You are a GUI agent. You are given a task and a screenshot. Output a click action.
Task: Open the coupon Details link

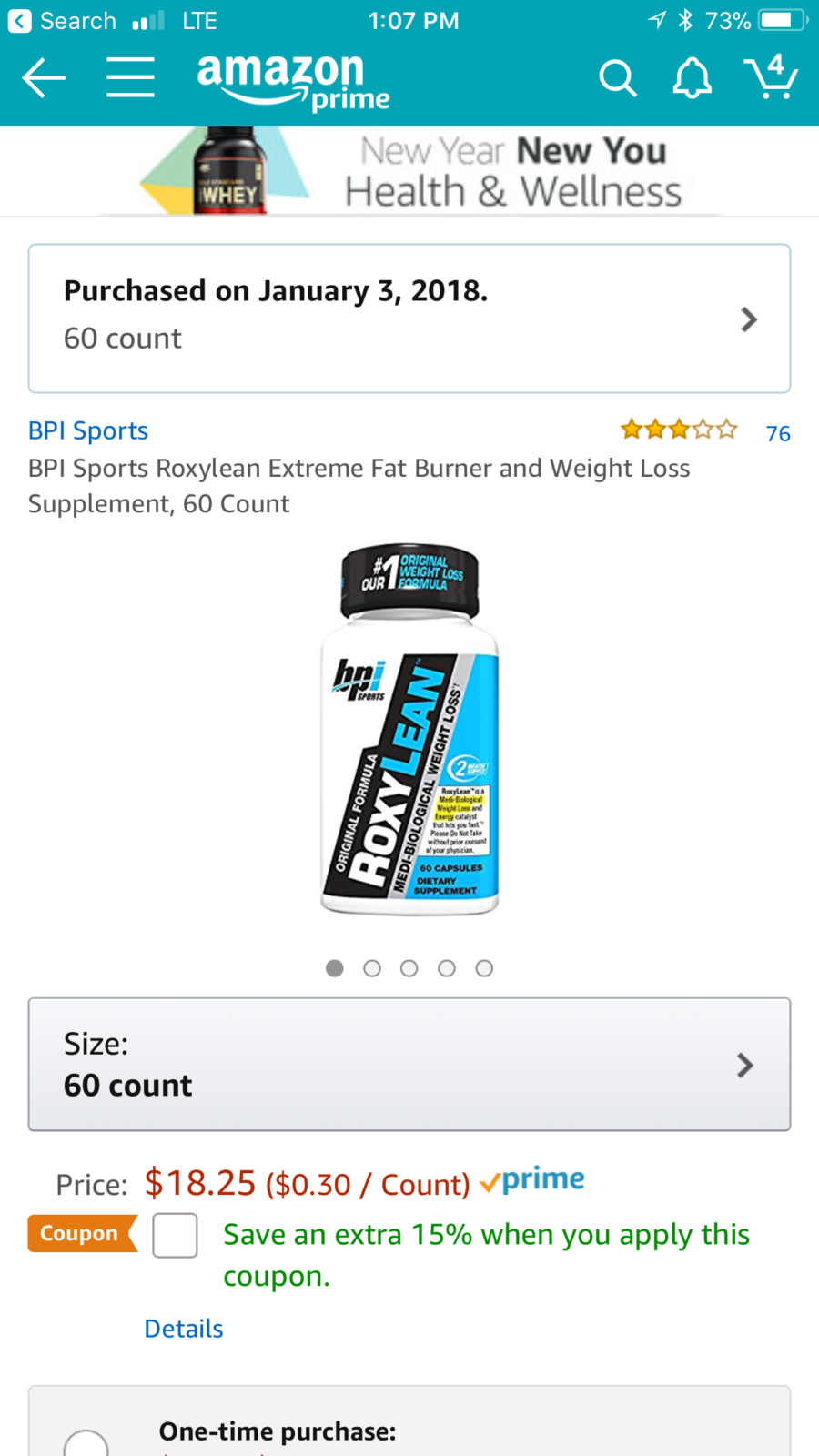pos(184,1329)
